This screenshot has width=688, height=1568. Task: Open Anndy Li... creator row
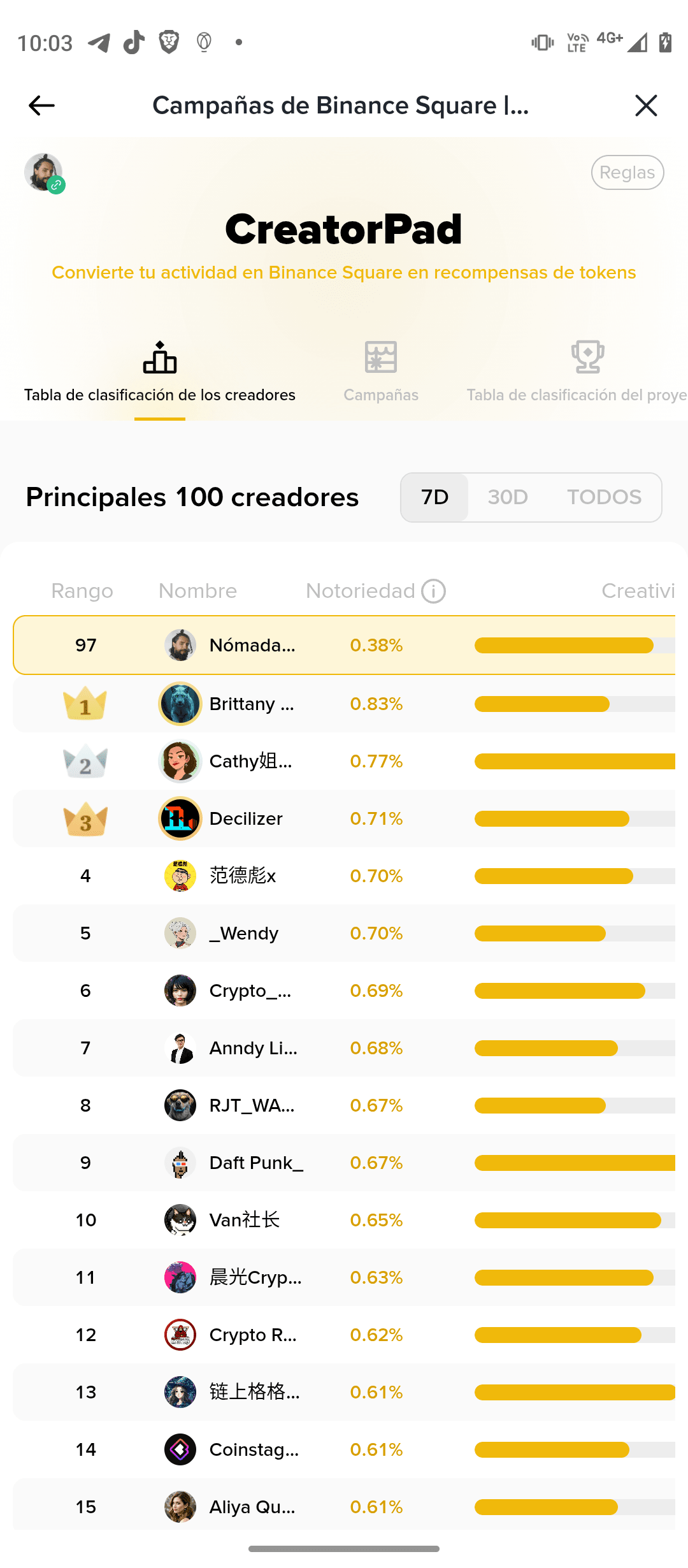[344, 1048]
